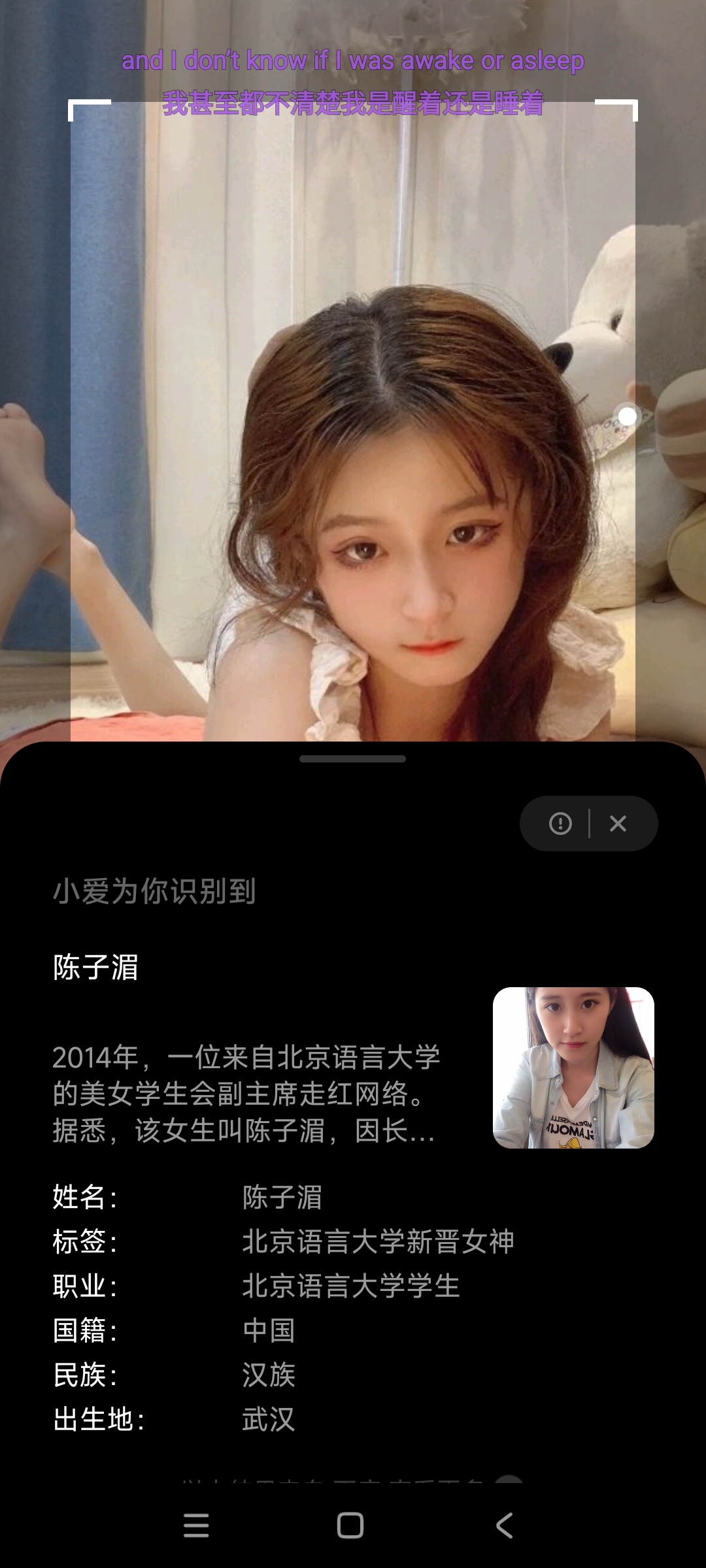
Task: Open the 陈子湄 result thumbnail photo
Action: 573,1068
